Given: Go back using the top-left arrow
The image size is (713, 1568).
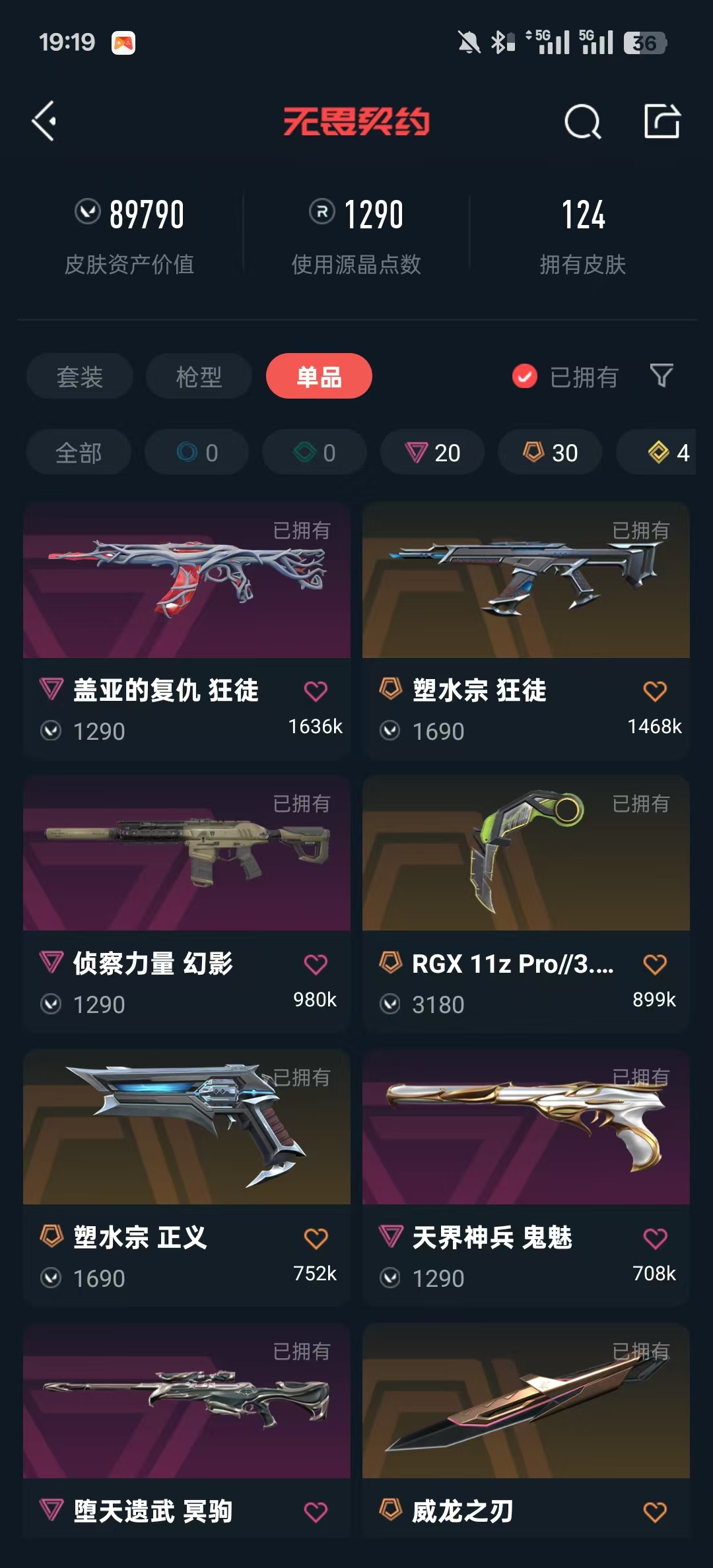Looking at the screenshot, I should tap(44, 121).
